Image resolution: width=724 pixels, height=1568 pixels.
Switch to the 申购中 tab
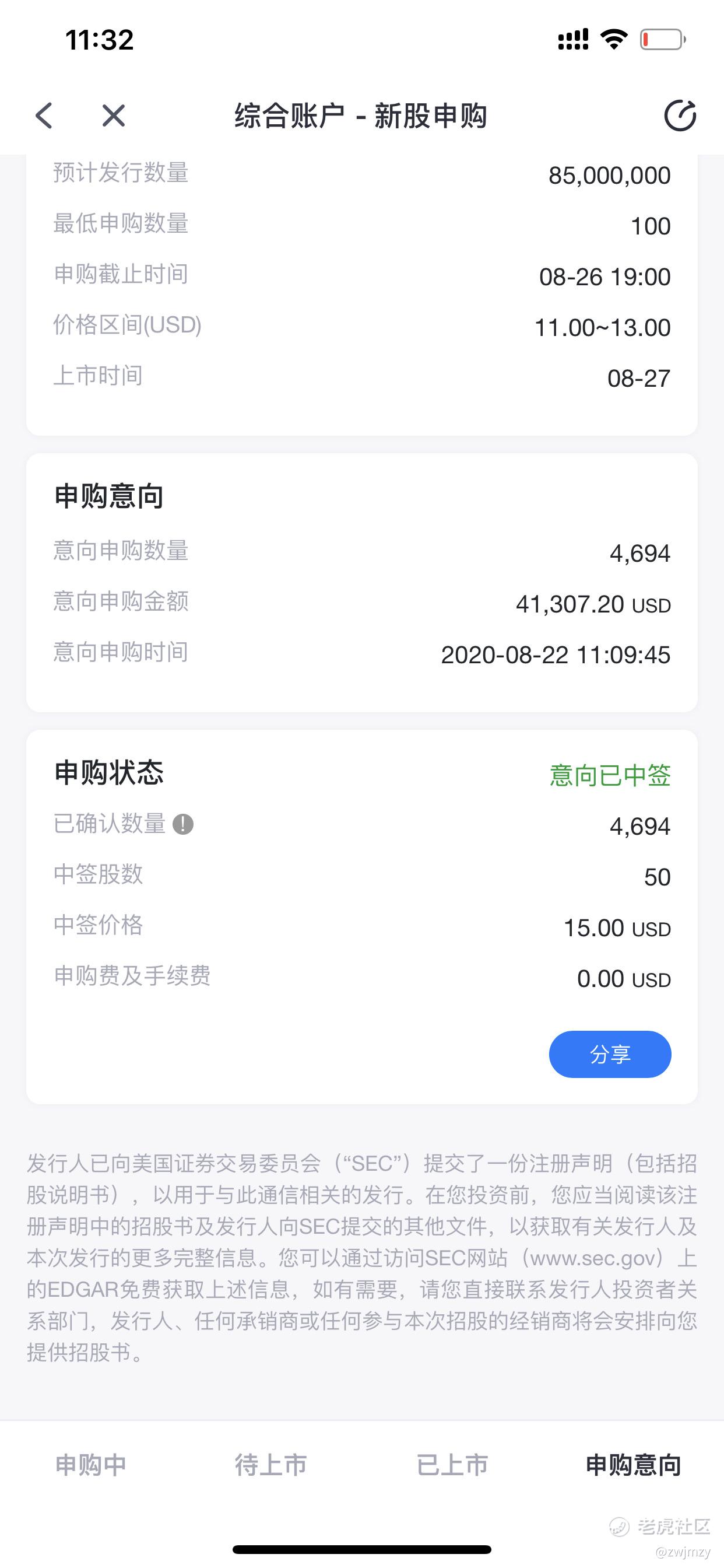pos(91,1465)
